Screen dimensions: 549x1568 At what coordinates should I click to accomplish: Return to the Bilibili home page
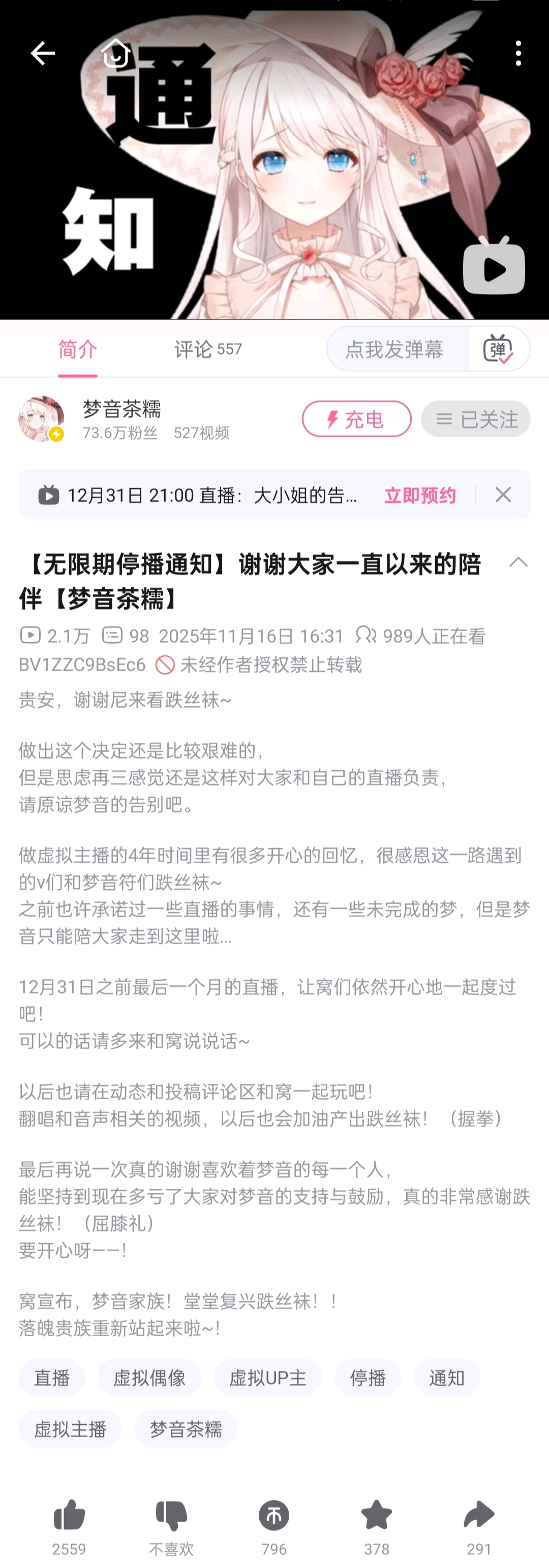[x=115, y=53]
